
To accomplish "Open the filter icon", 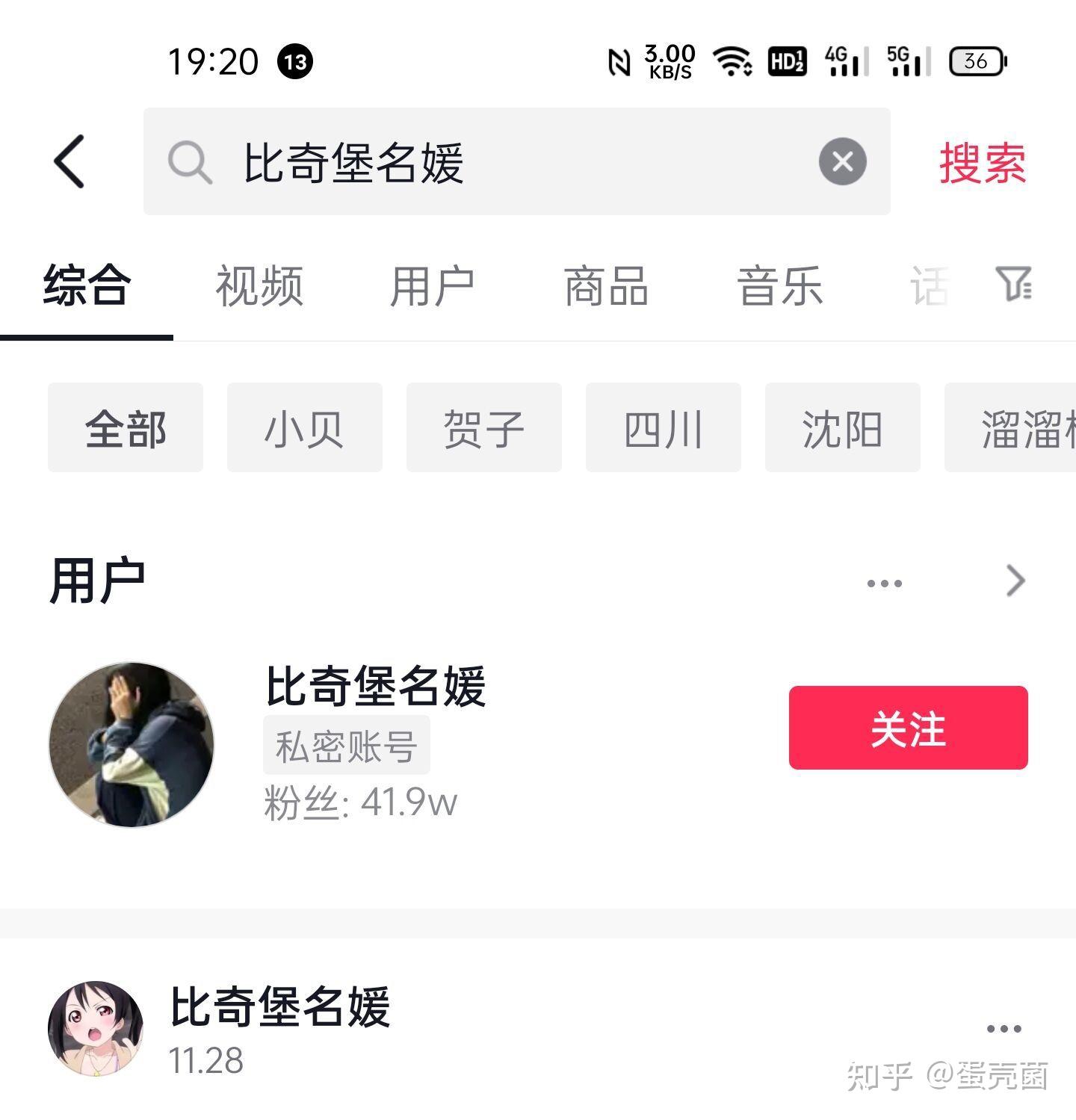I will click(1014, 285).
